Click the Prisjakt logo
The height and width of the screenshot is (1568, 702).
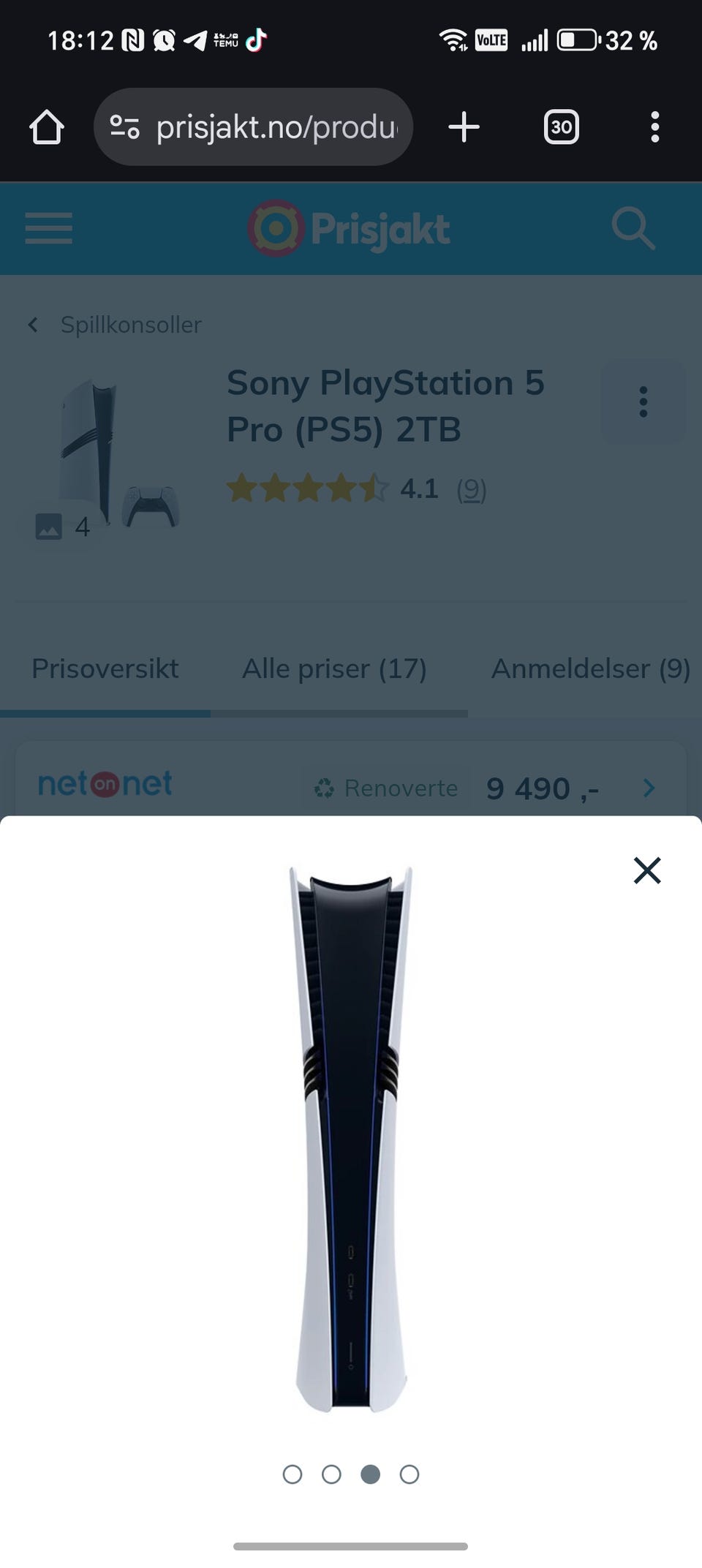click(x=349, y=228)
